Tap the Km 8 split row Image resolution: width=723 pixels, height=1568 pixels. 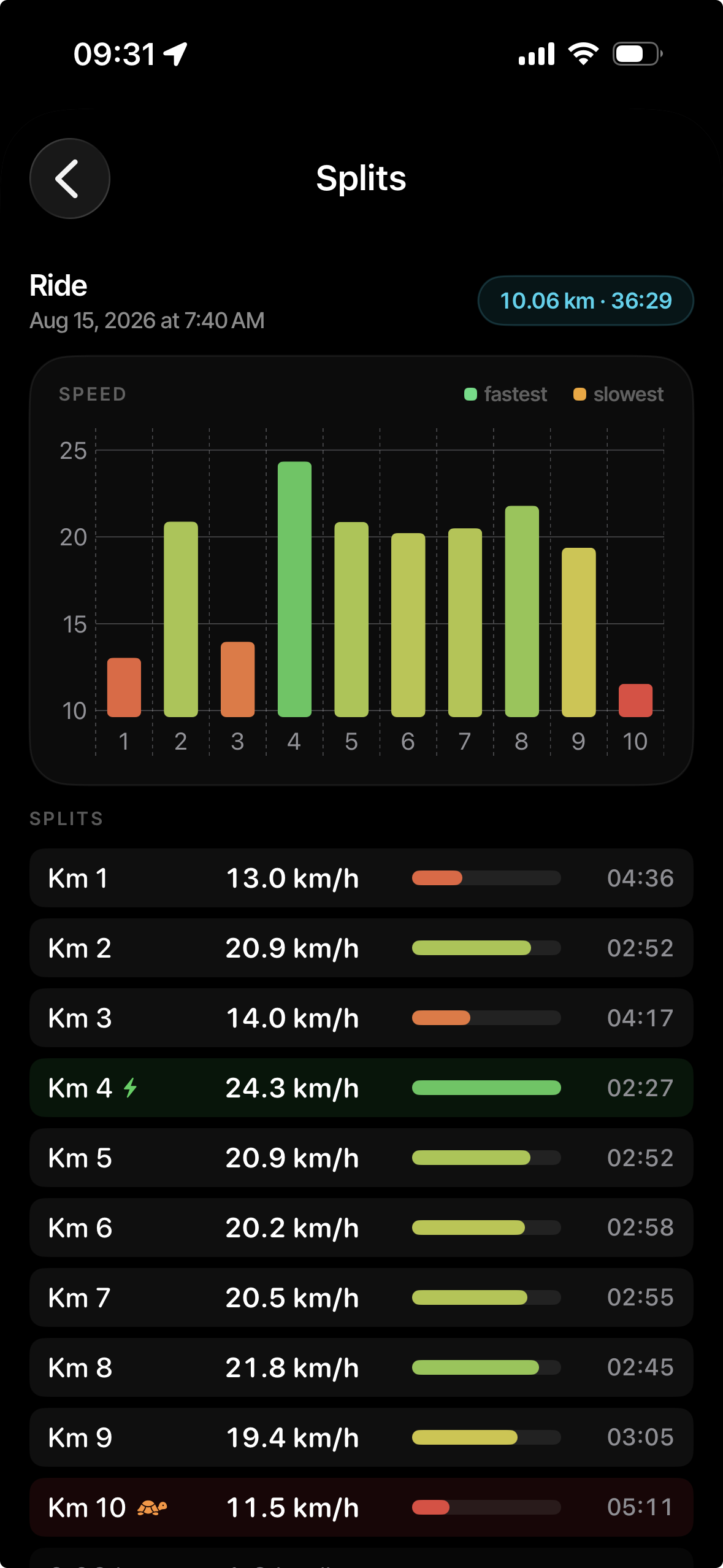361,1367
